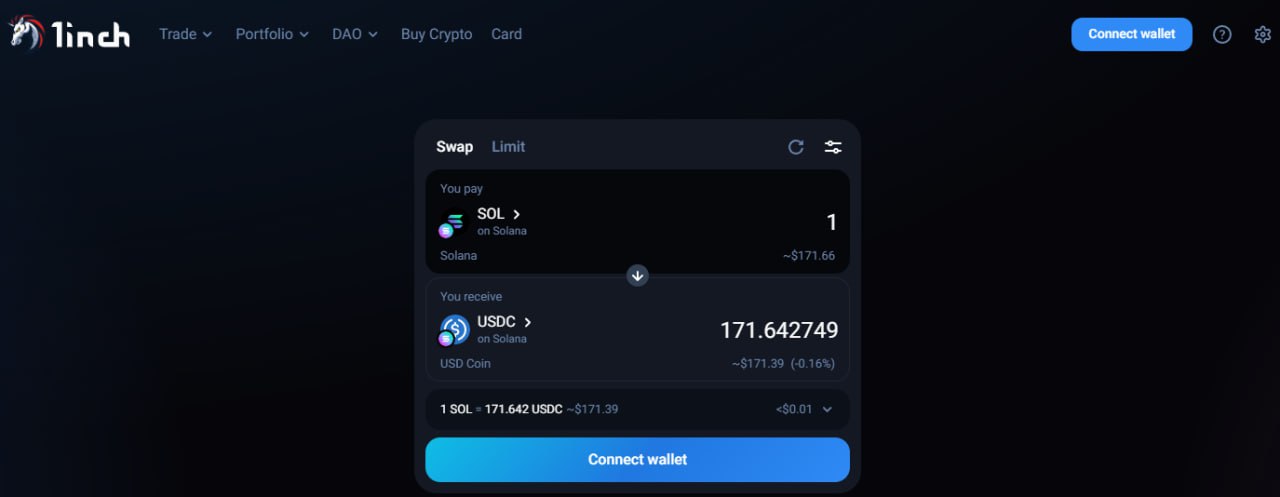Open the settings gear icon

[x=1262, y=34]
